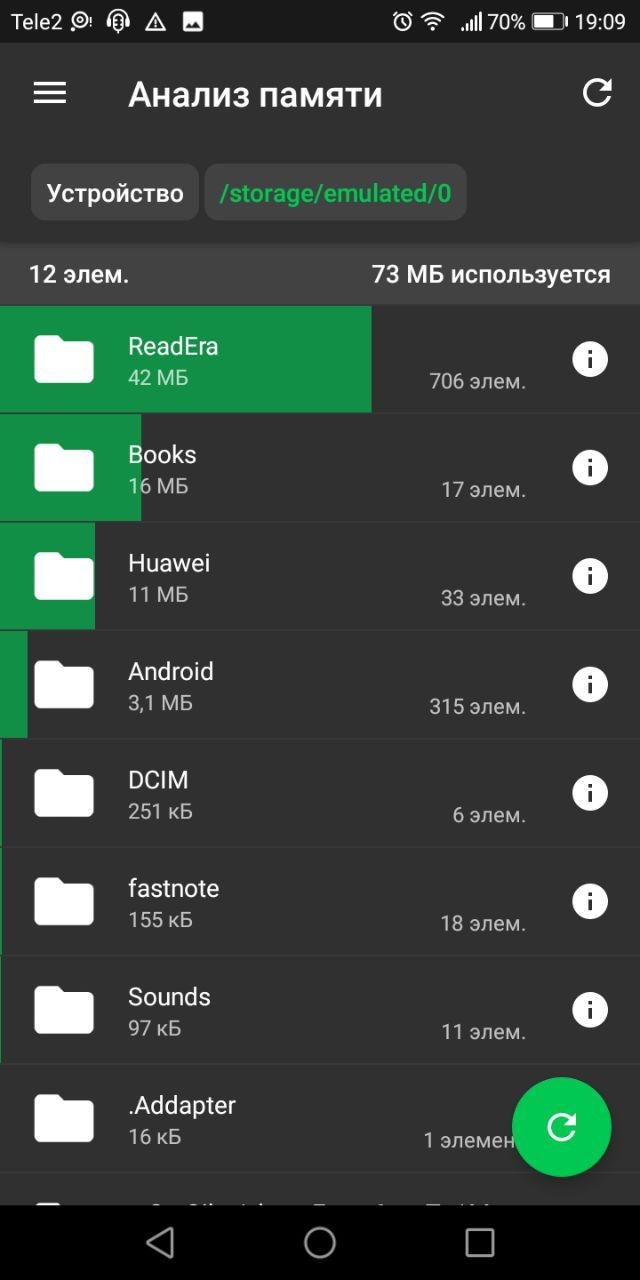
Task: Show info for the Android folder
Action: (590, 684)
